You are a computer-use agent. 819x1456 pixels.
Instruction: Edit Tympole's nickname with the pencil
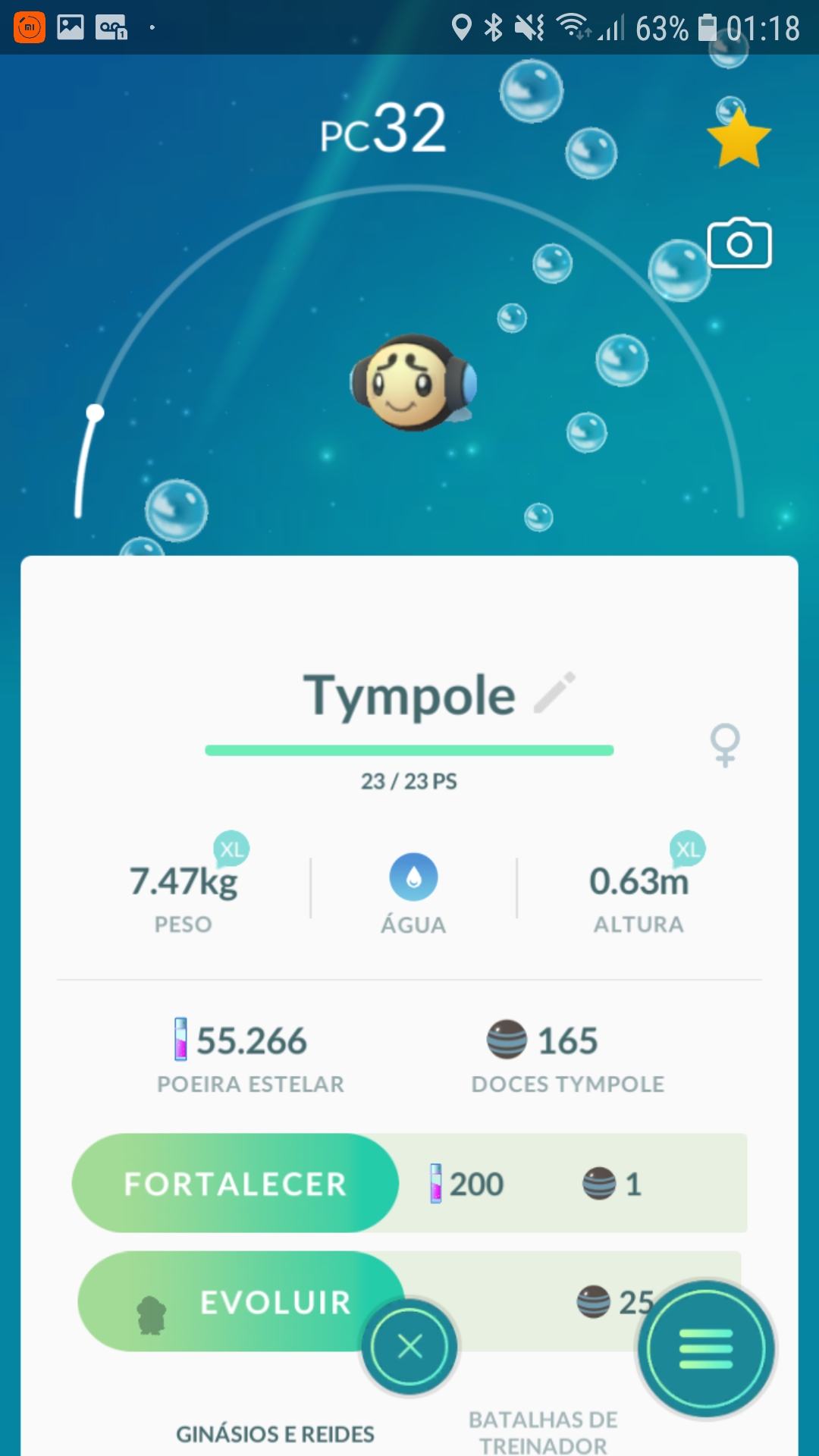554,692
